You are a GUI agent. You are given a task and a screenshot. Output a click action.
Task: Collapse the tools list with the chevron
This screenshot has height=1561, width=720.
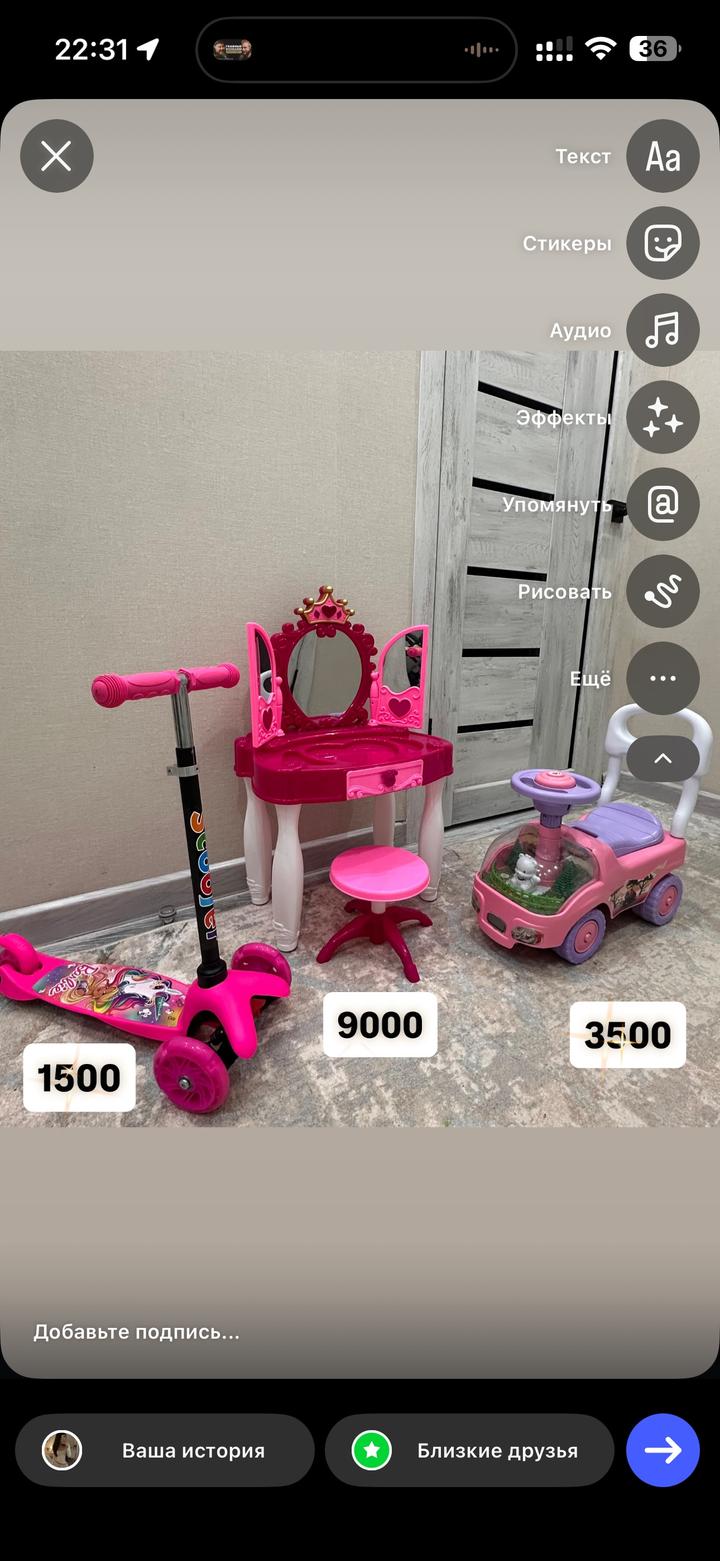click(662, 759)
